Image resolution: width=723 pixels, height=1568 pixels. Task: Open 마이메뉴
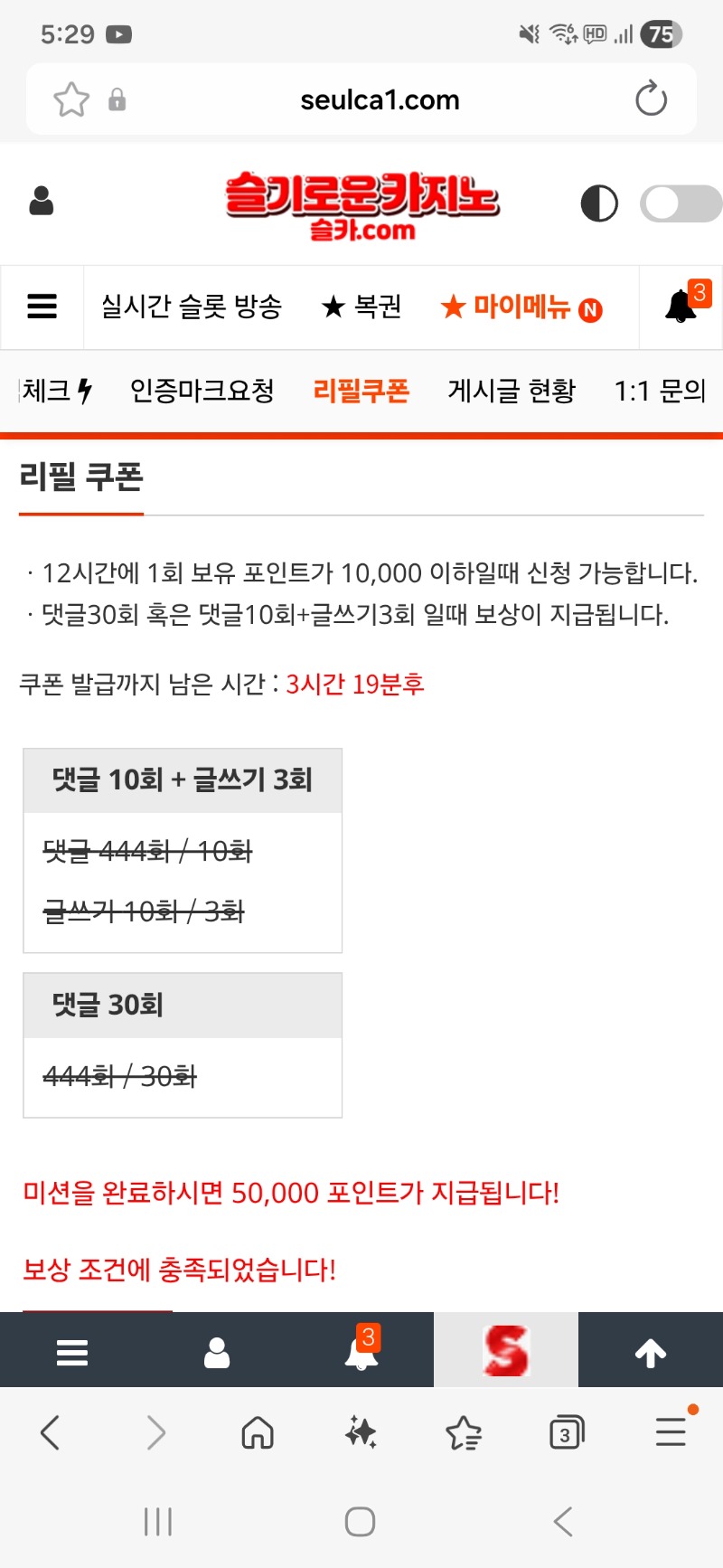521,307
